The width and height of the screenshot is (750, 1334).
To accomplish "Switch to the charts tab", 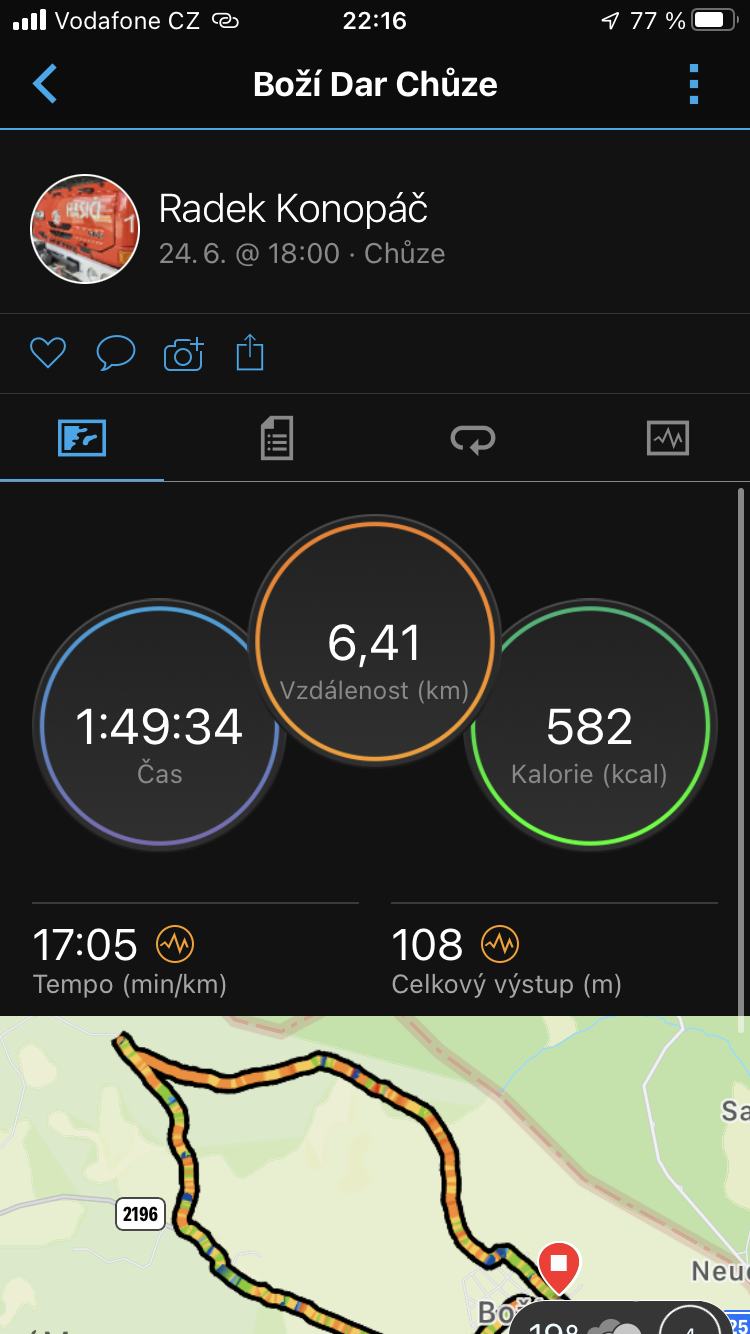I will click(x=667, y=438).
